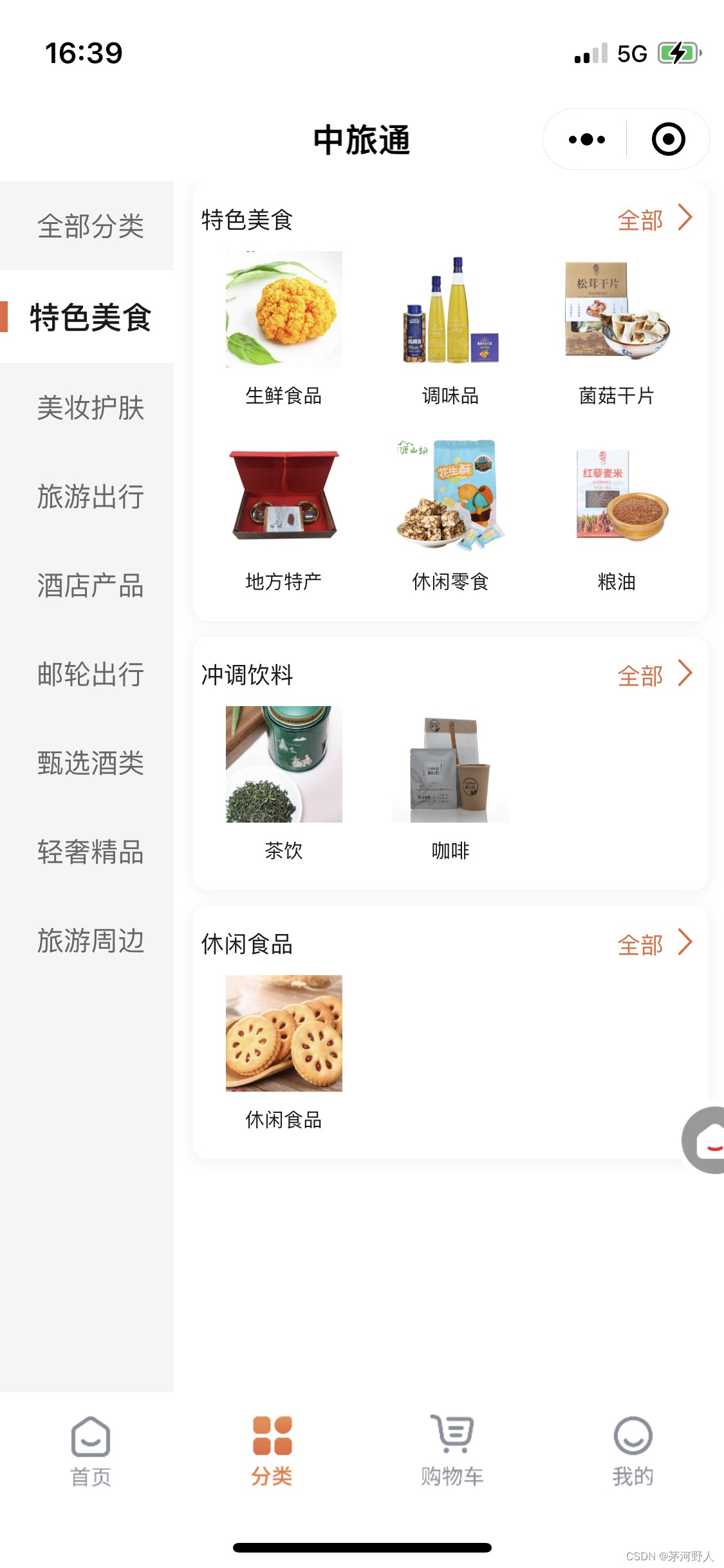Select 全部分类 in the sidebar
The height and width of the screenshot is (1568, 724).
90,226
